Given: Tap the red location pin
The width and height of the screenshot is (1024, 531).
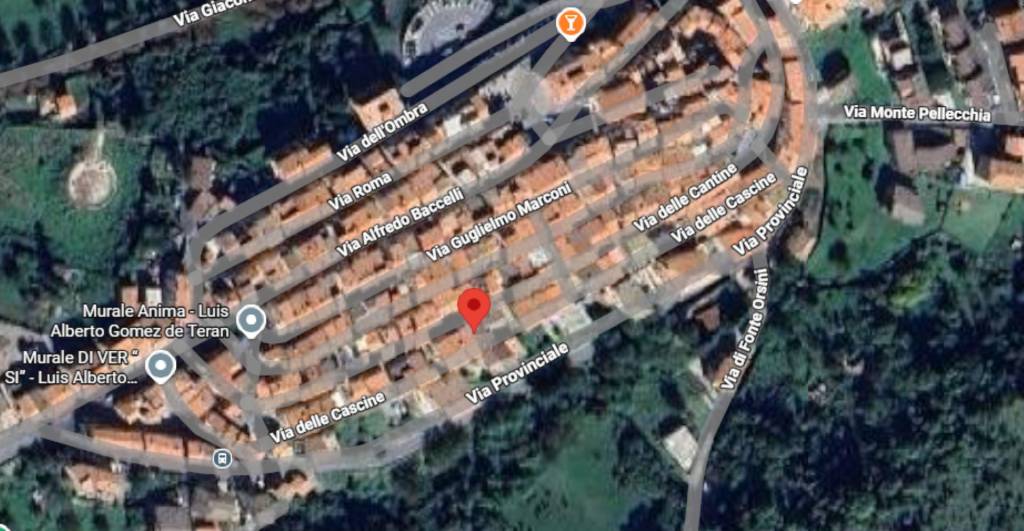Looking at the screenshot, I should click(473, 307).
